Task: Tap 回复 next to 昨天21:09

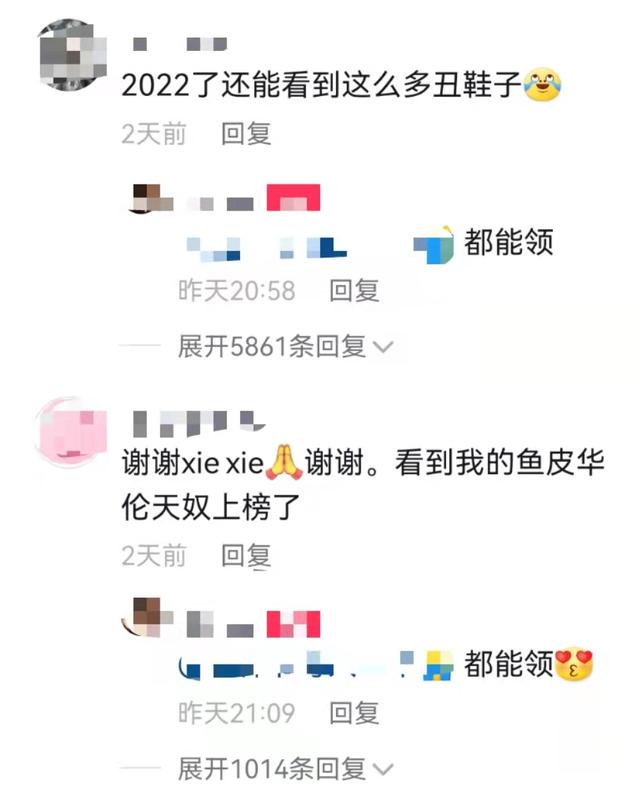Action: tap(355, 712)
